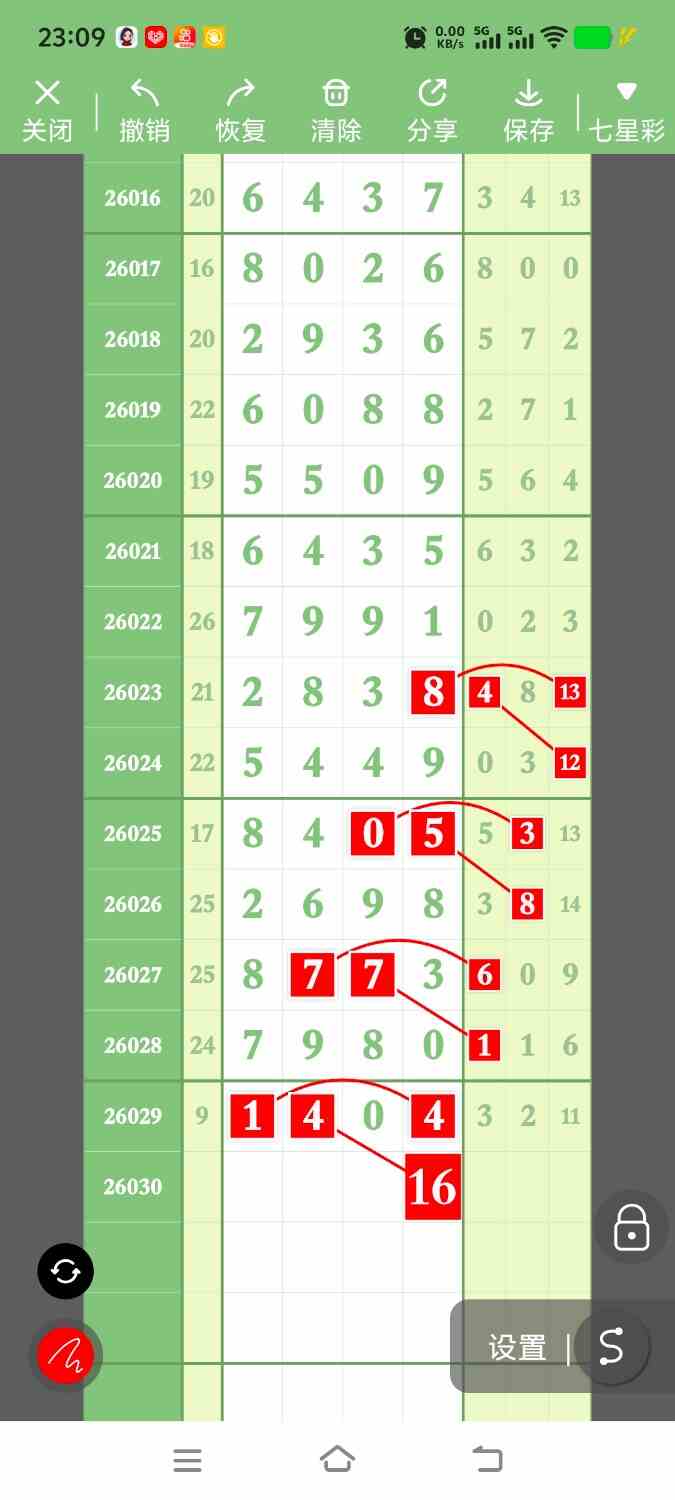Share the chart via 分享
The height and width of the screenshot is (1500, 675).
[432, 111]
